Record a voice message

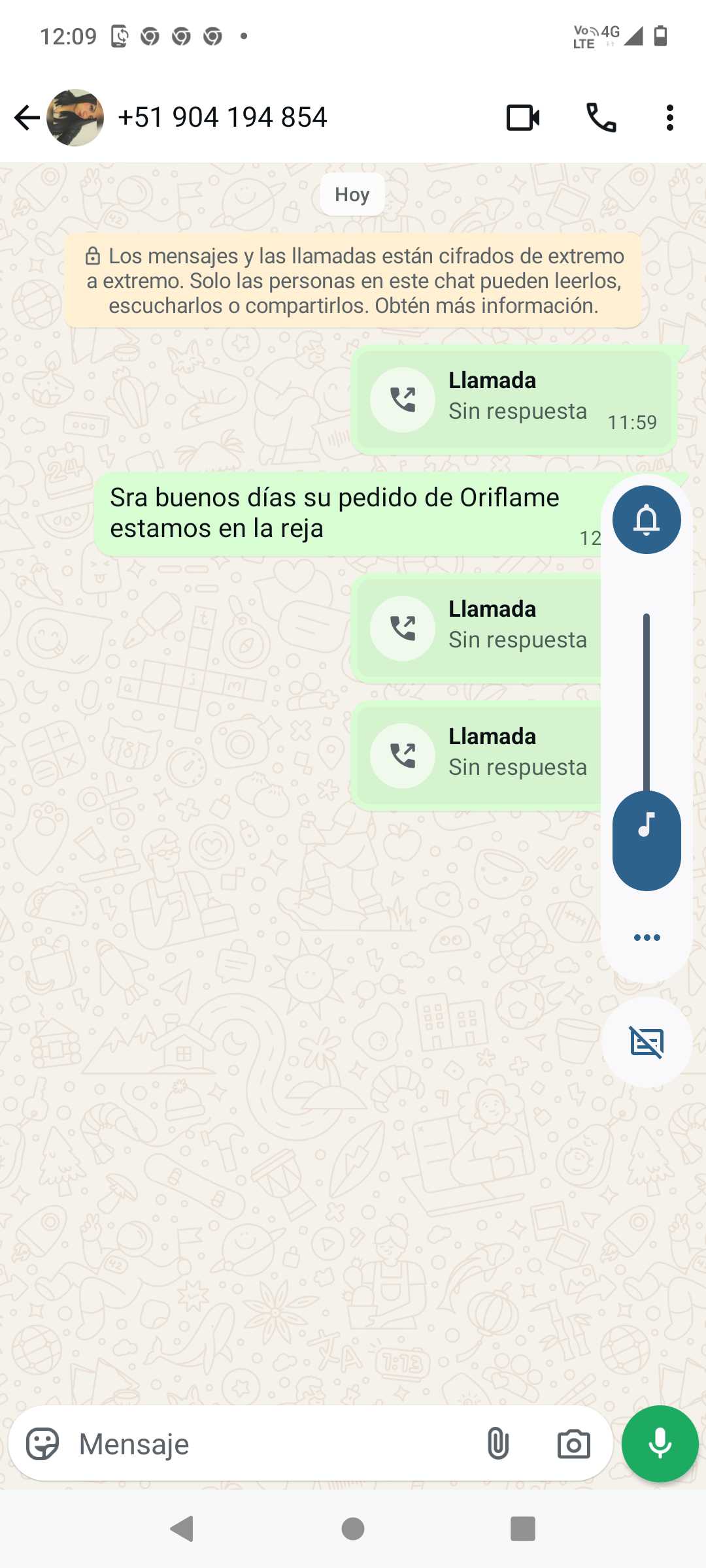point(660,1444)
